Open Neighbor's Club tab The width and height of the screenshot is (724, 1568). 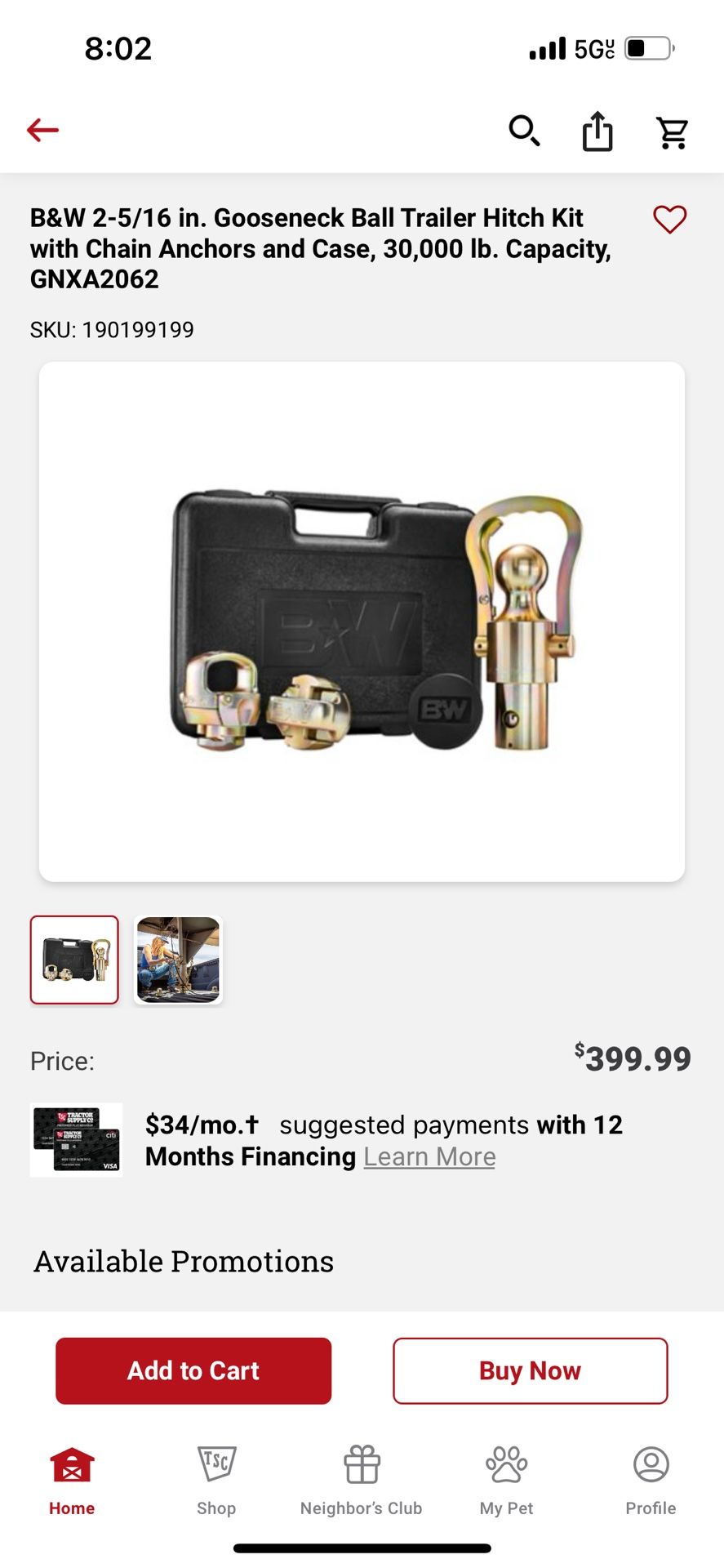point(362,1480)
